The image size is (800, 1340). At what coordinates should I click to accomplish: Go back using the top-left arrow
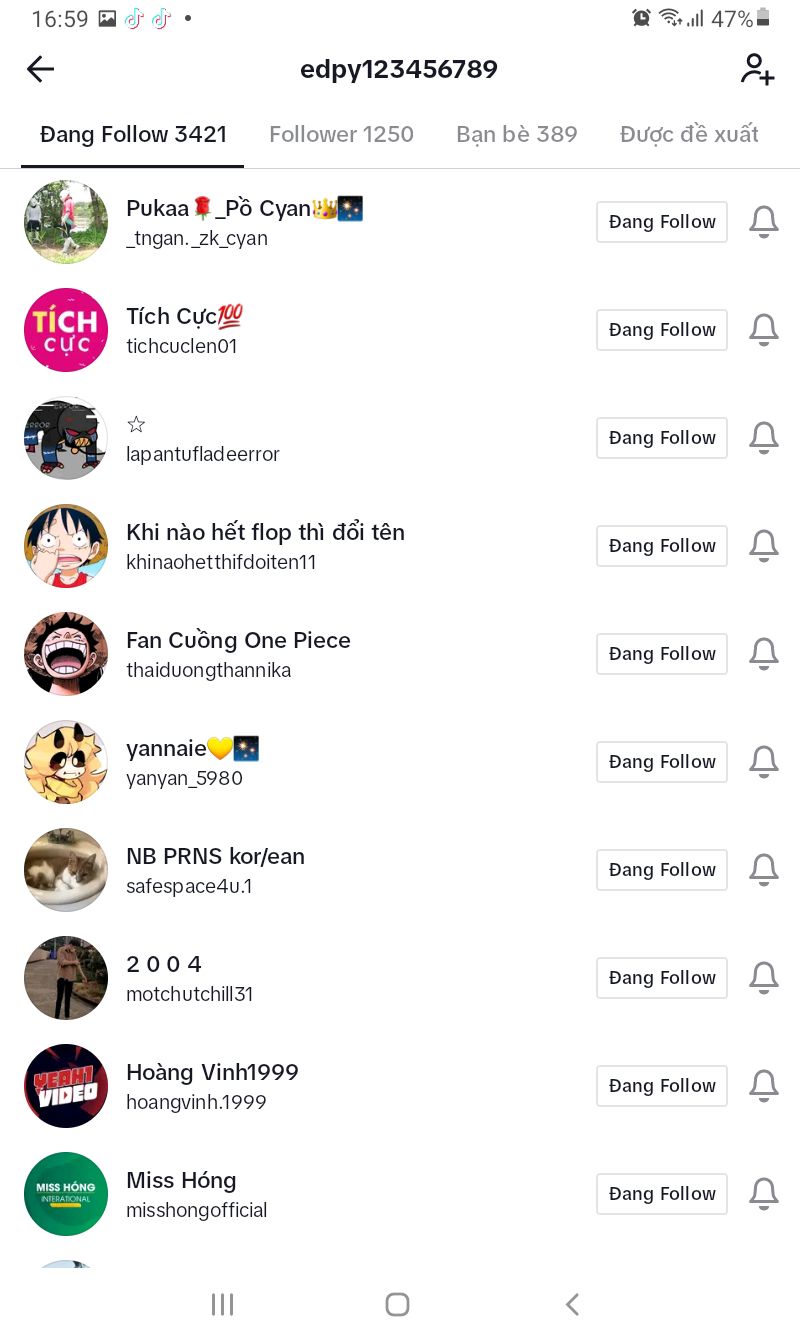40,69
